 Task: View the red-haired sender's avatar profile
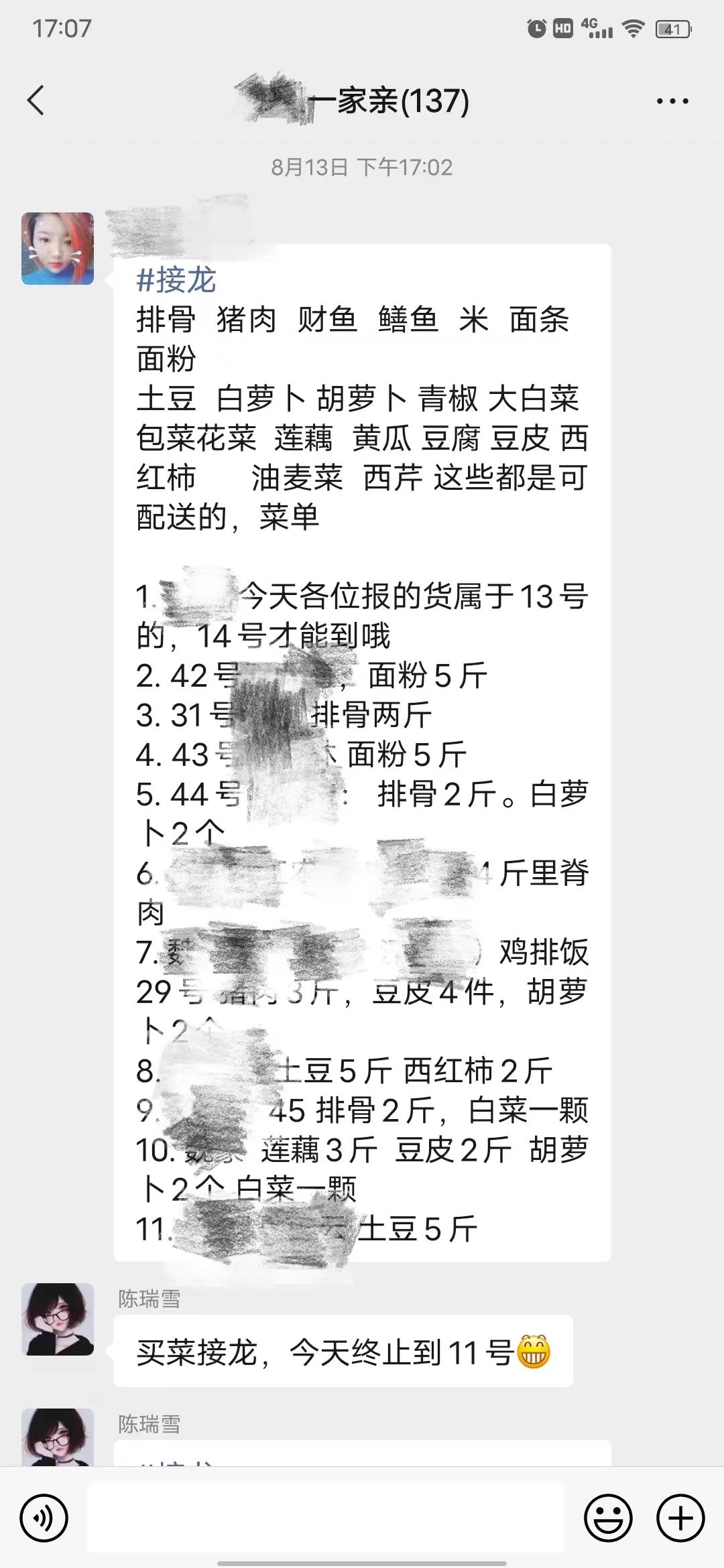pyautogui.click(x=58, y=249)
